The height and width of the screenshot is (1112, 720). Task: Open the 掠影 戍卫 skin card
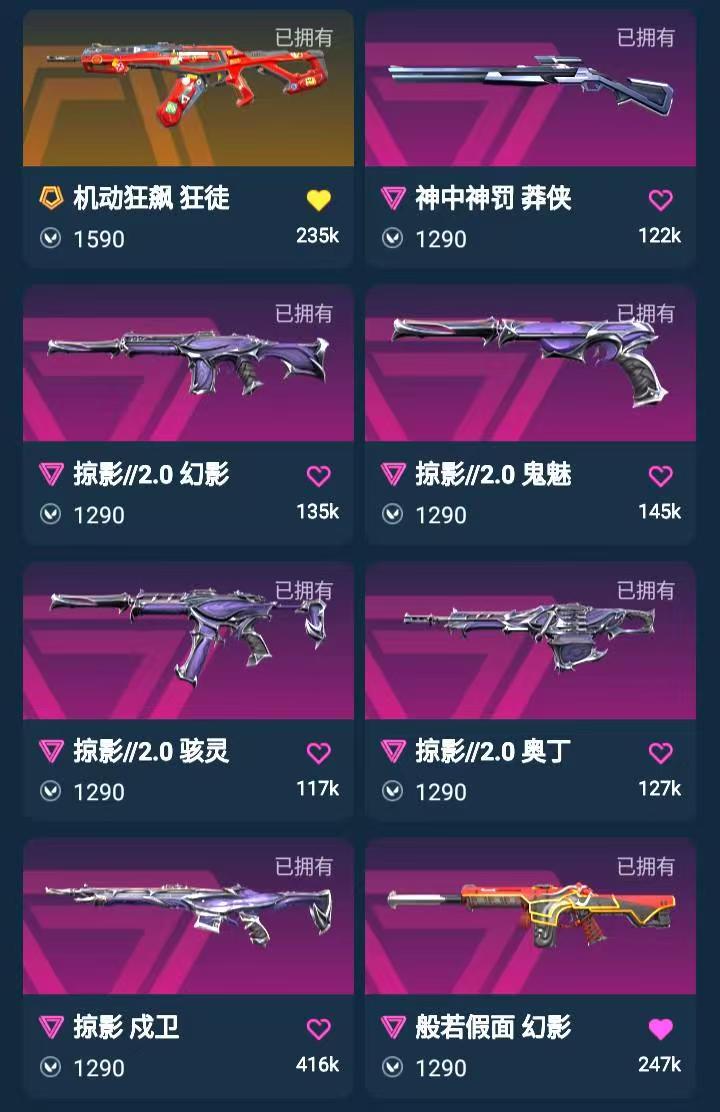[188, 968]
